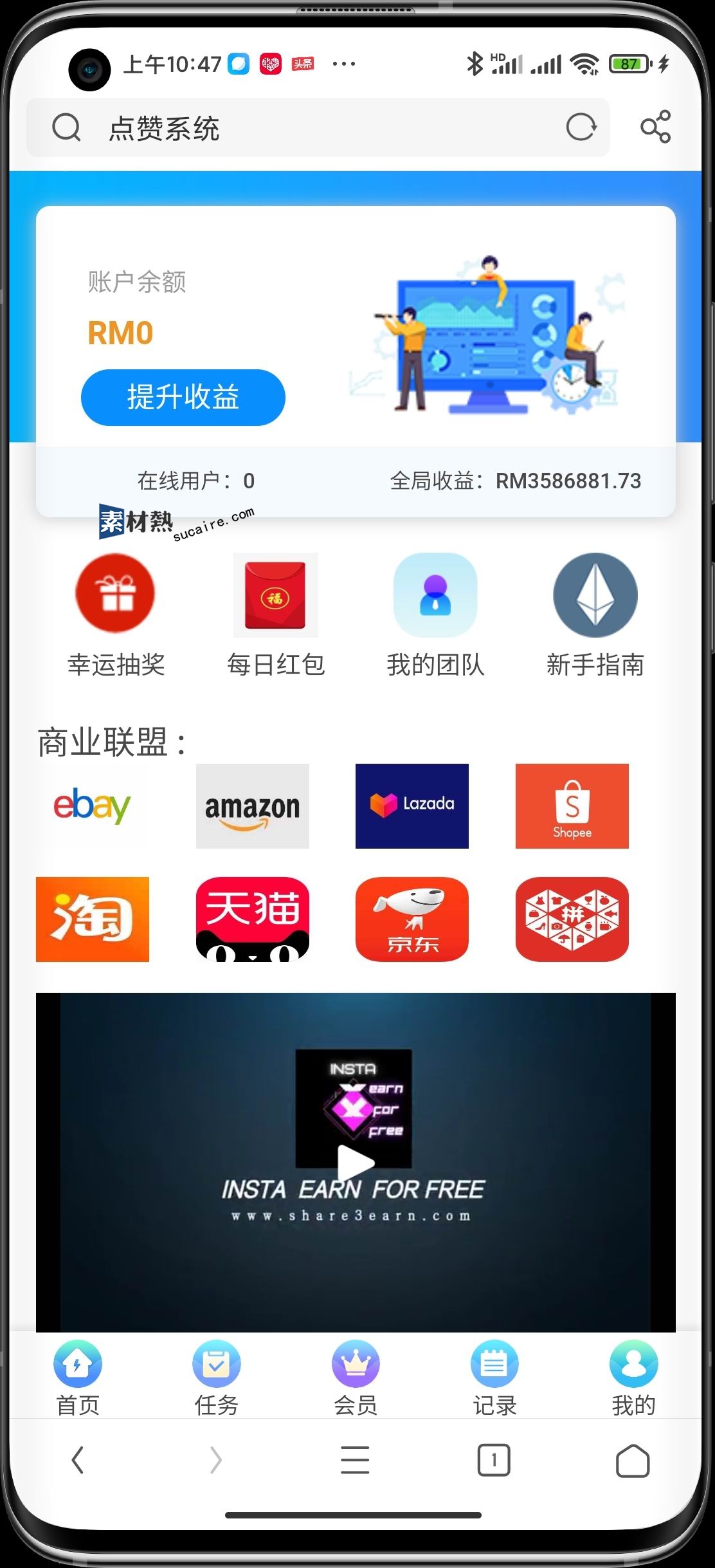Viewport: 715px width, 1568px height.
Task: Switch to the 会员 tab
Action: click(356, 1378)
